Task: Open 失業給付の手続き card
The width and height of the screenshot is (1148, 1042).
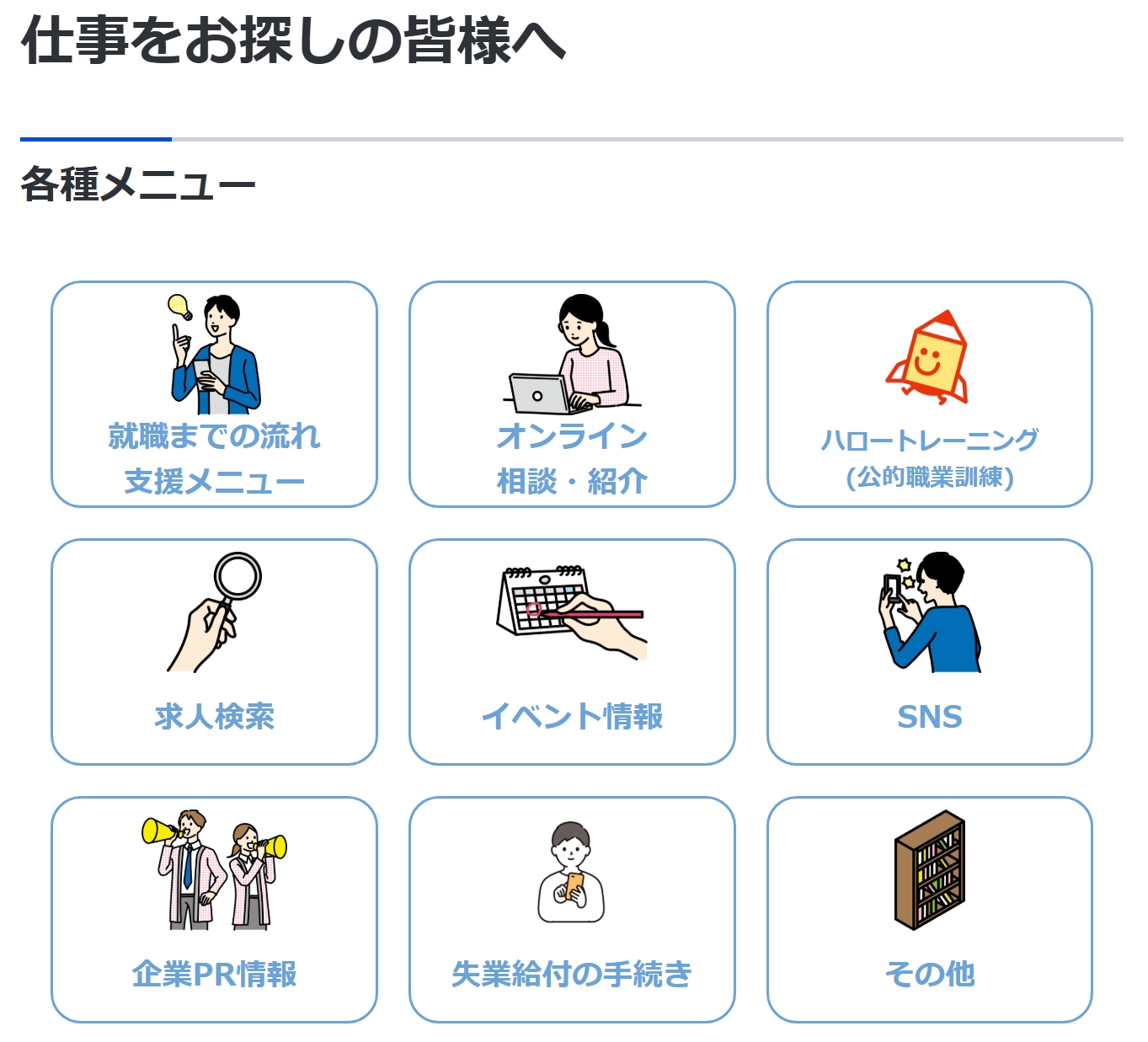Action: (572, 910)
